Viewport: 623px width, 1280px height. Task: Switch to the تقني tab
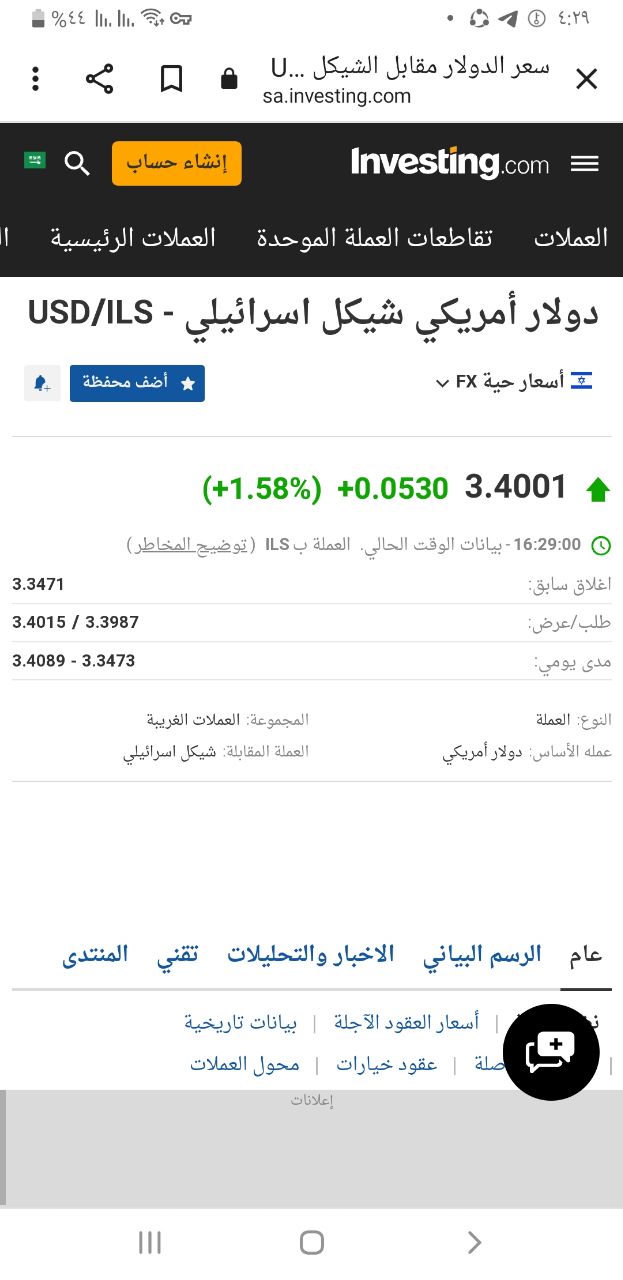click(x=177, y=954)
